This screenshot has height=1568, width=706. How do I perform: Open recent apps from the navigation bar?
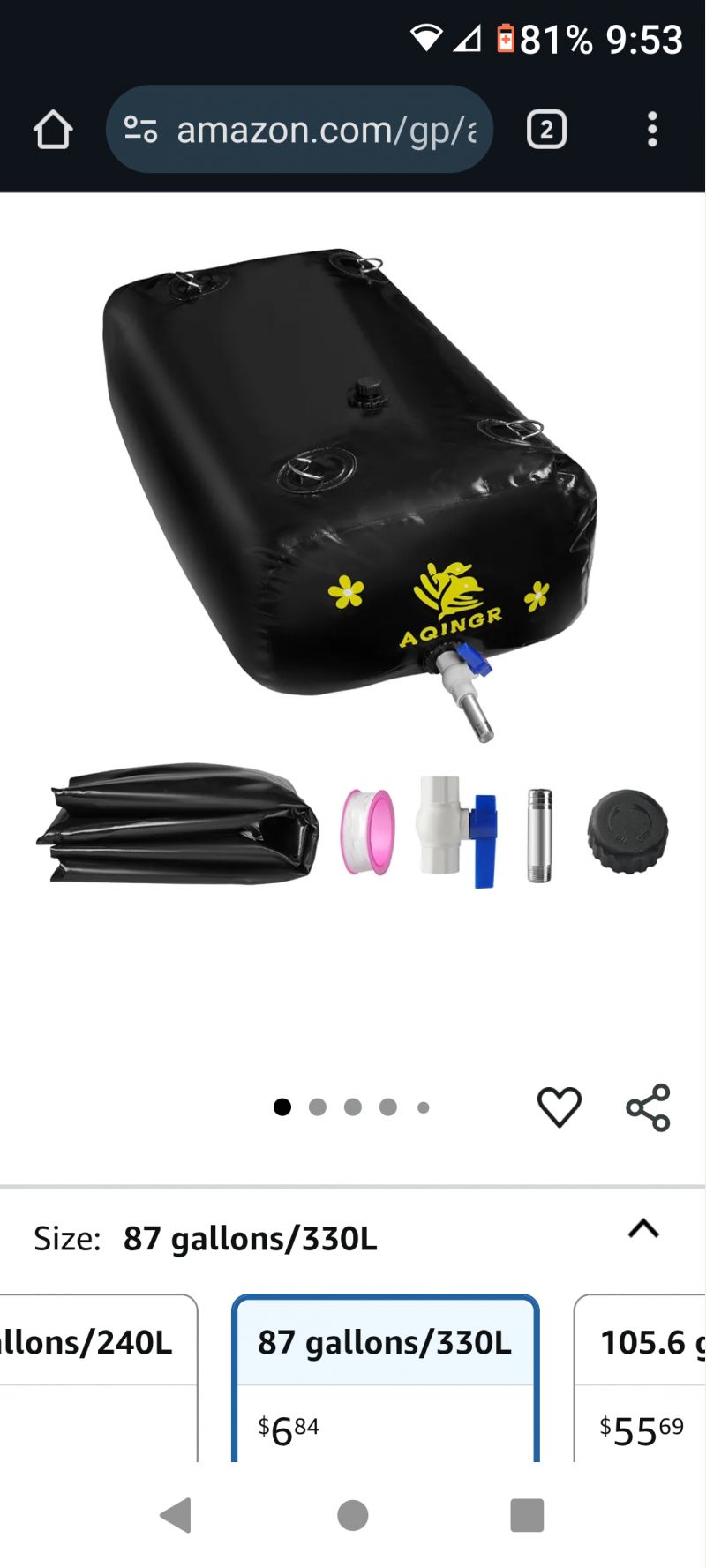tap(527, 1515)
